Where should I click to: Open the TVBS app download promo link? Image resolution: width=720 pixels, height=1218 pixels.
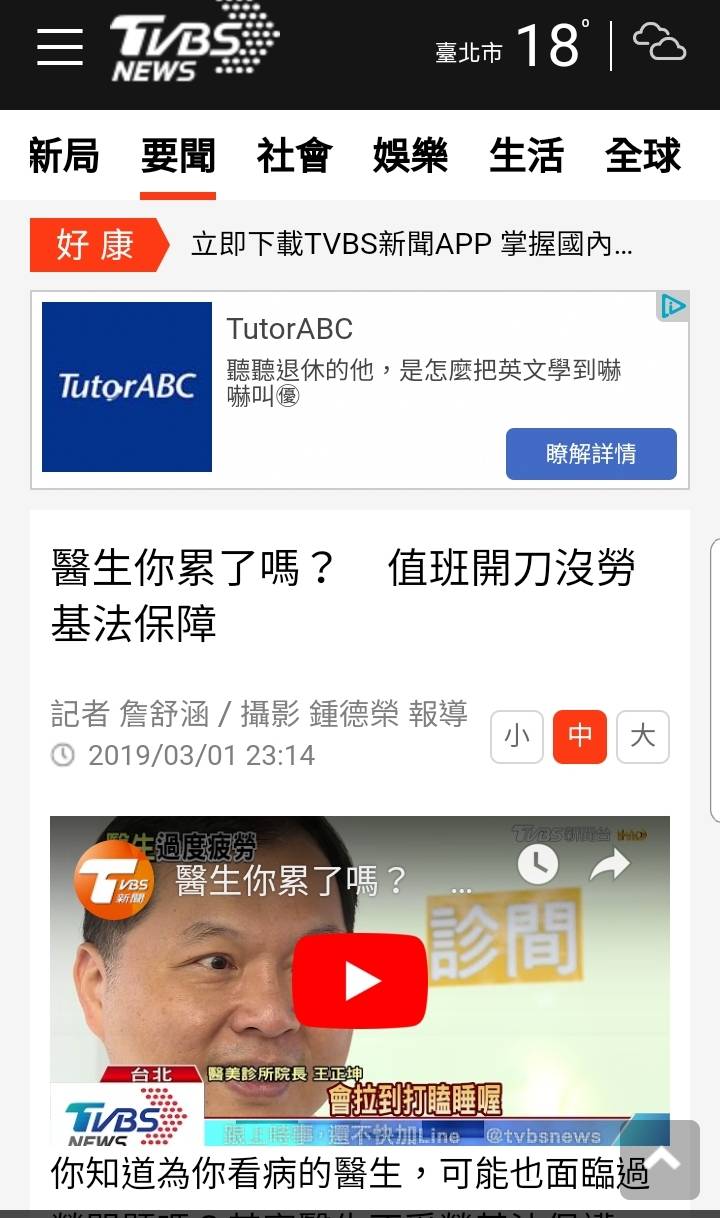411,244
